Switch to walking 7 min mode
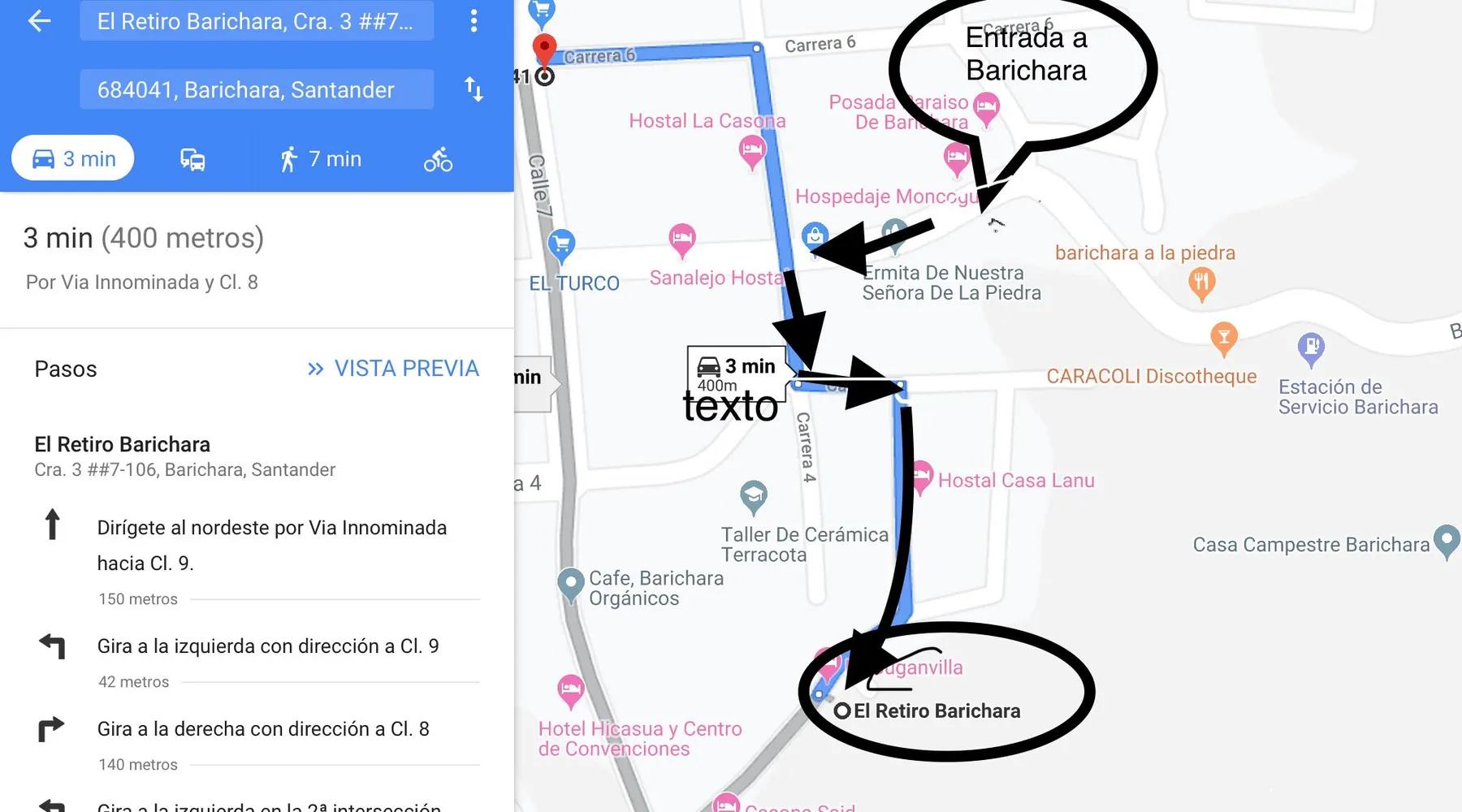The height and width of the screenshot is (812, 1462). pos(320,159)
